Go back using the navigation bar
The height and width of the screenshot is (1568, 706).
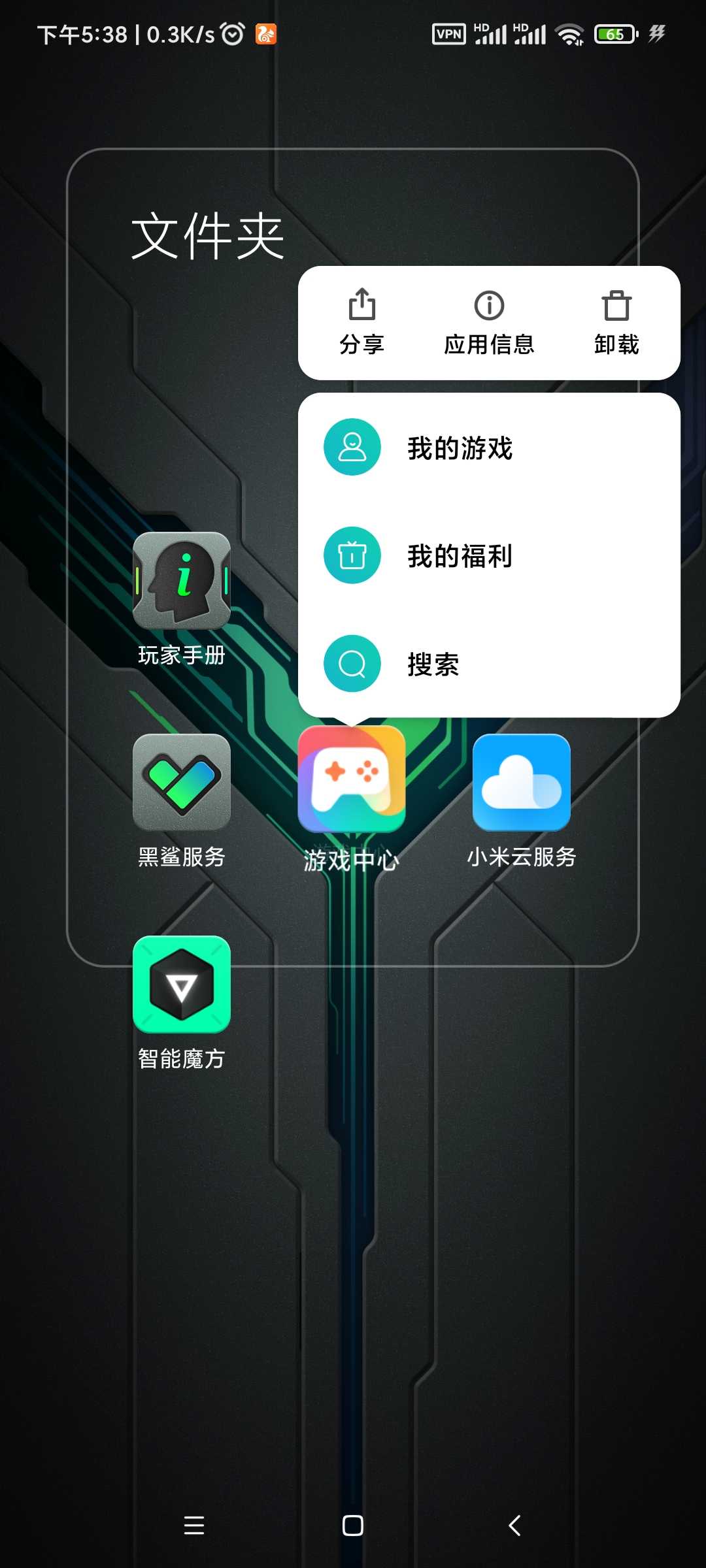tap(514, 1526)
